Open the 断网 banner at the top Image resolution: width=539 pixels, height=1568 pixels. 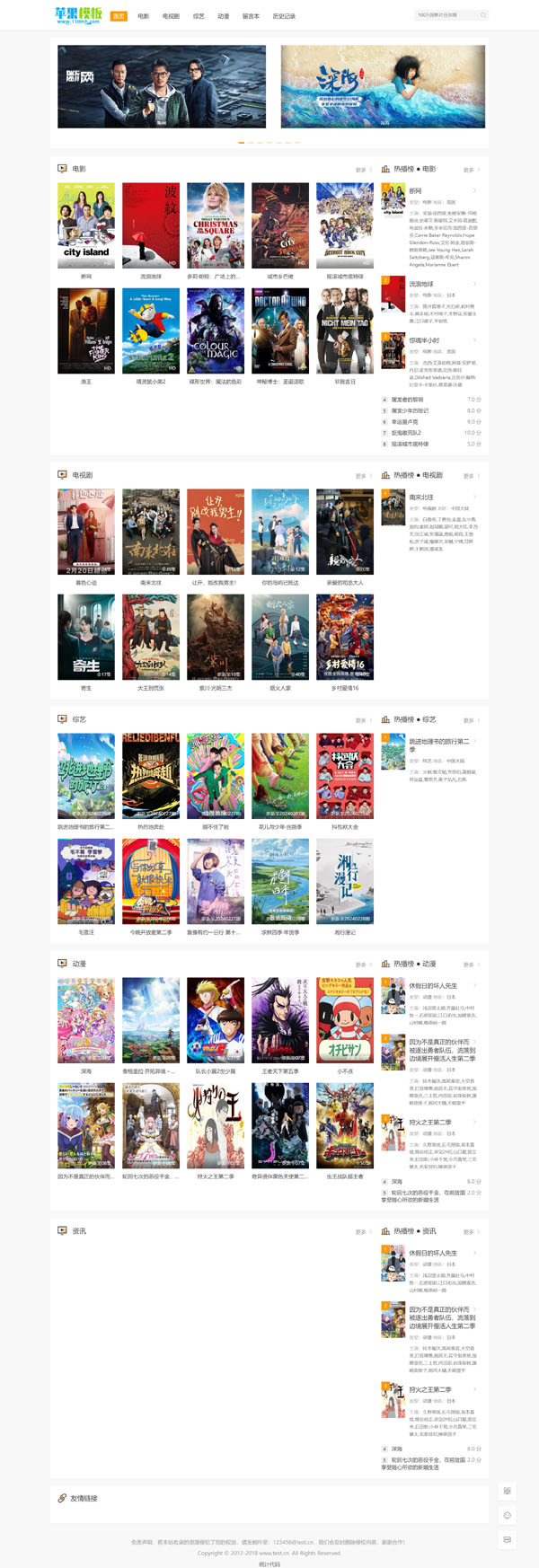[162, 87]
